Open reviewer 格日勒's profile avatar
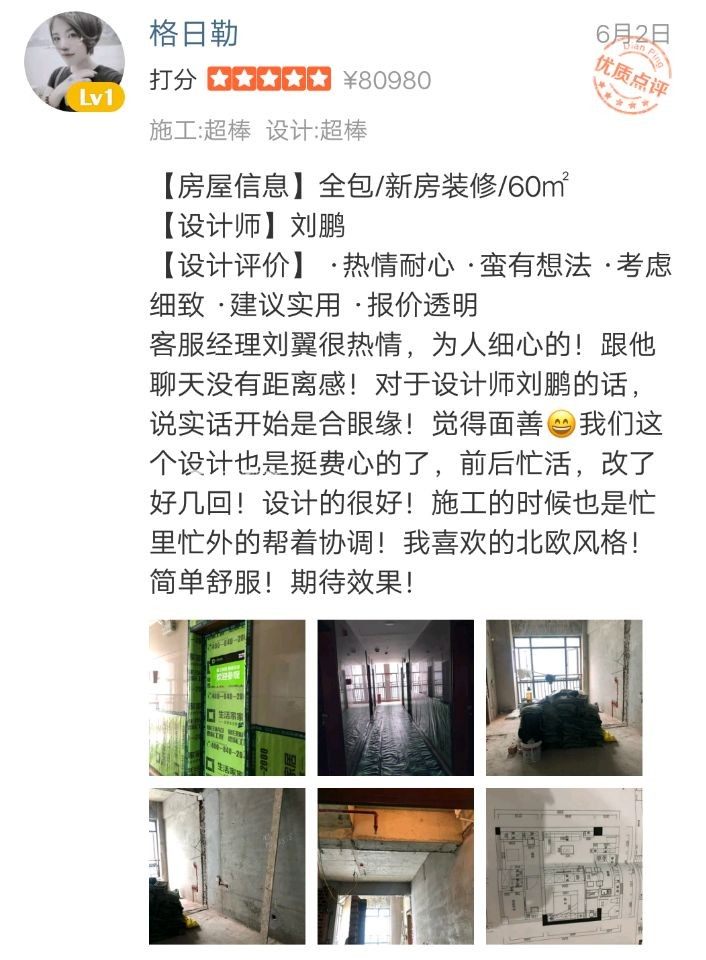Image resolution: width=706 pixels, height=960 pixels. coord(74,62)
